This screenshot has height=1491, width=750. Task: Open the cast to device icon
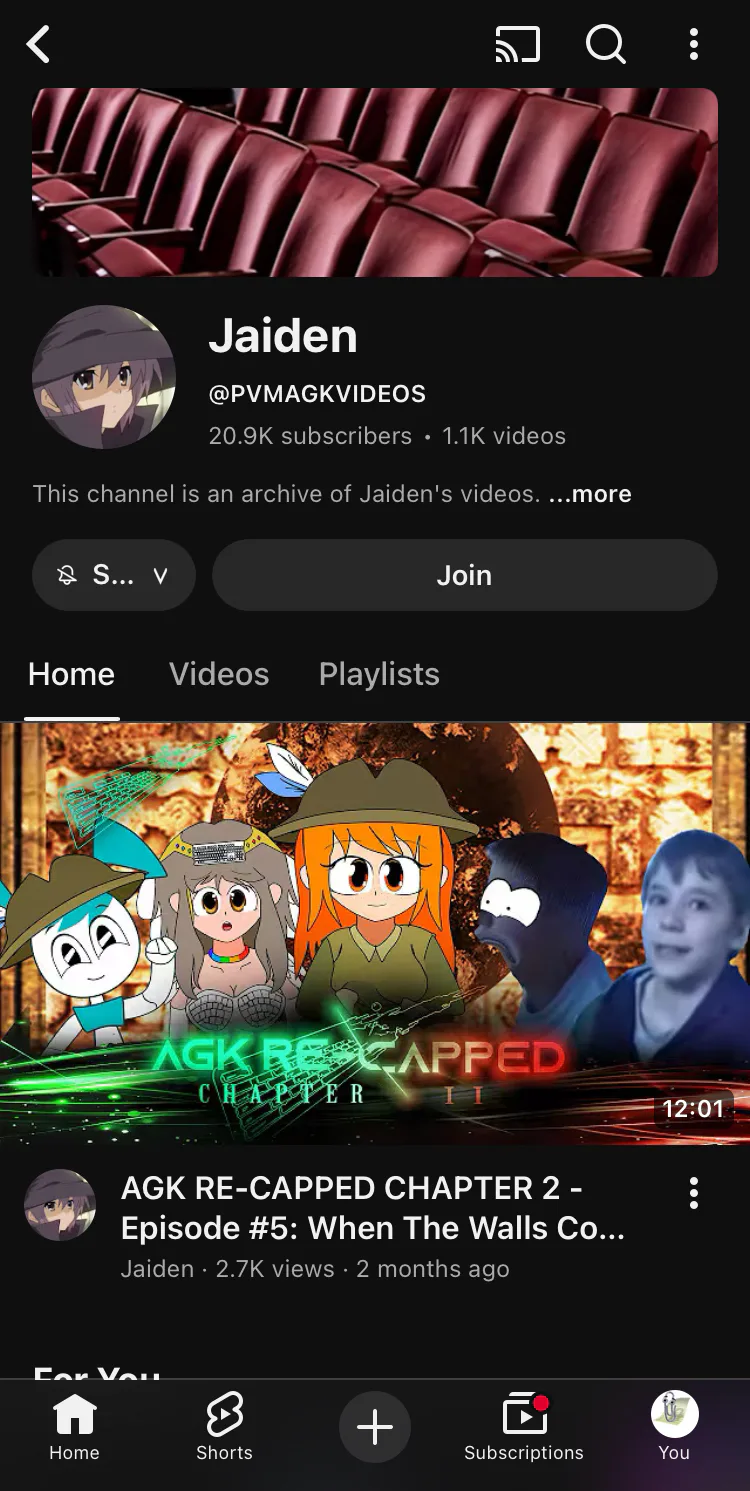tap(517, 44)
